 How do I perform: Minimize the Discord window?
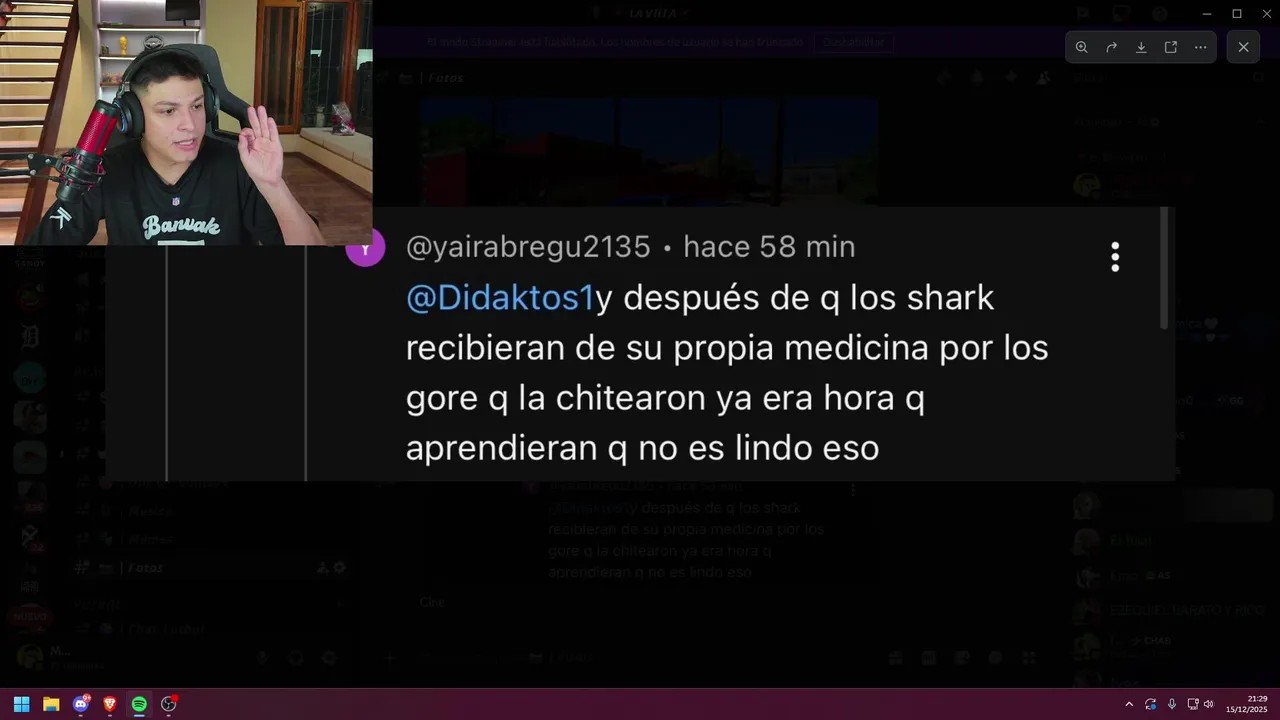[x=1207, y=14]
